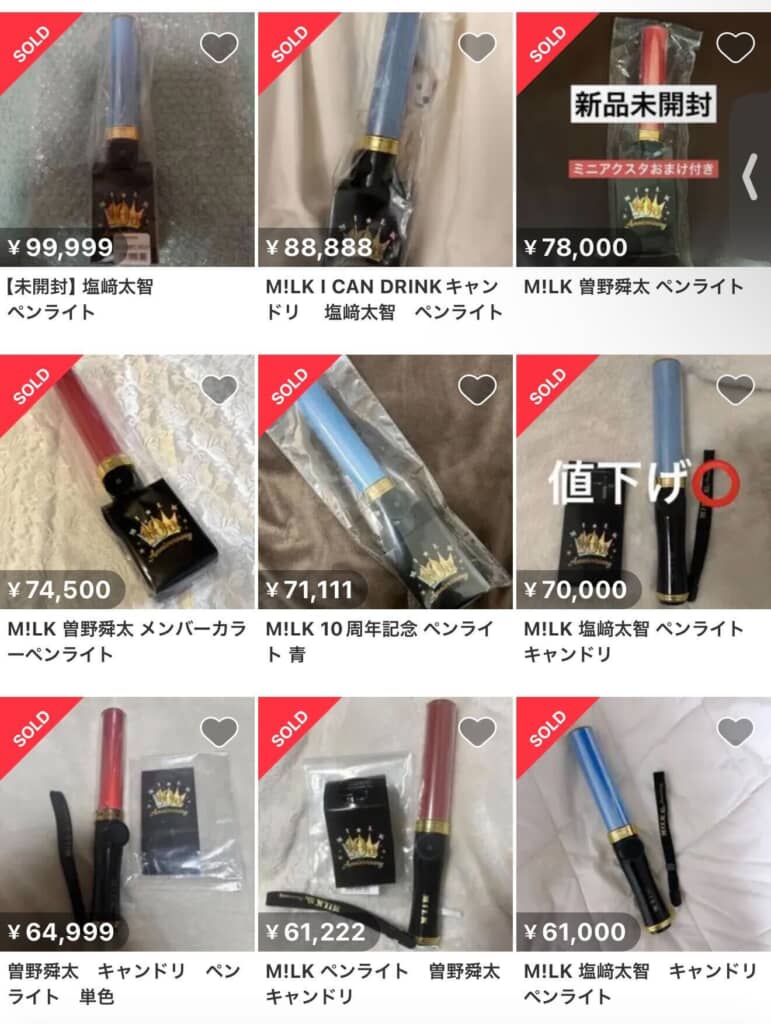Screen dimensions: 771x1024
Task: Heart the ¥71,111 blue penlight item
Action: 477,389
